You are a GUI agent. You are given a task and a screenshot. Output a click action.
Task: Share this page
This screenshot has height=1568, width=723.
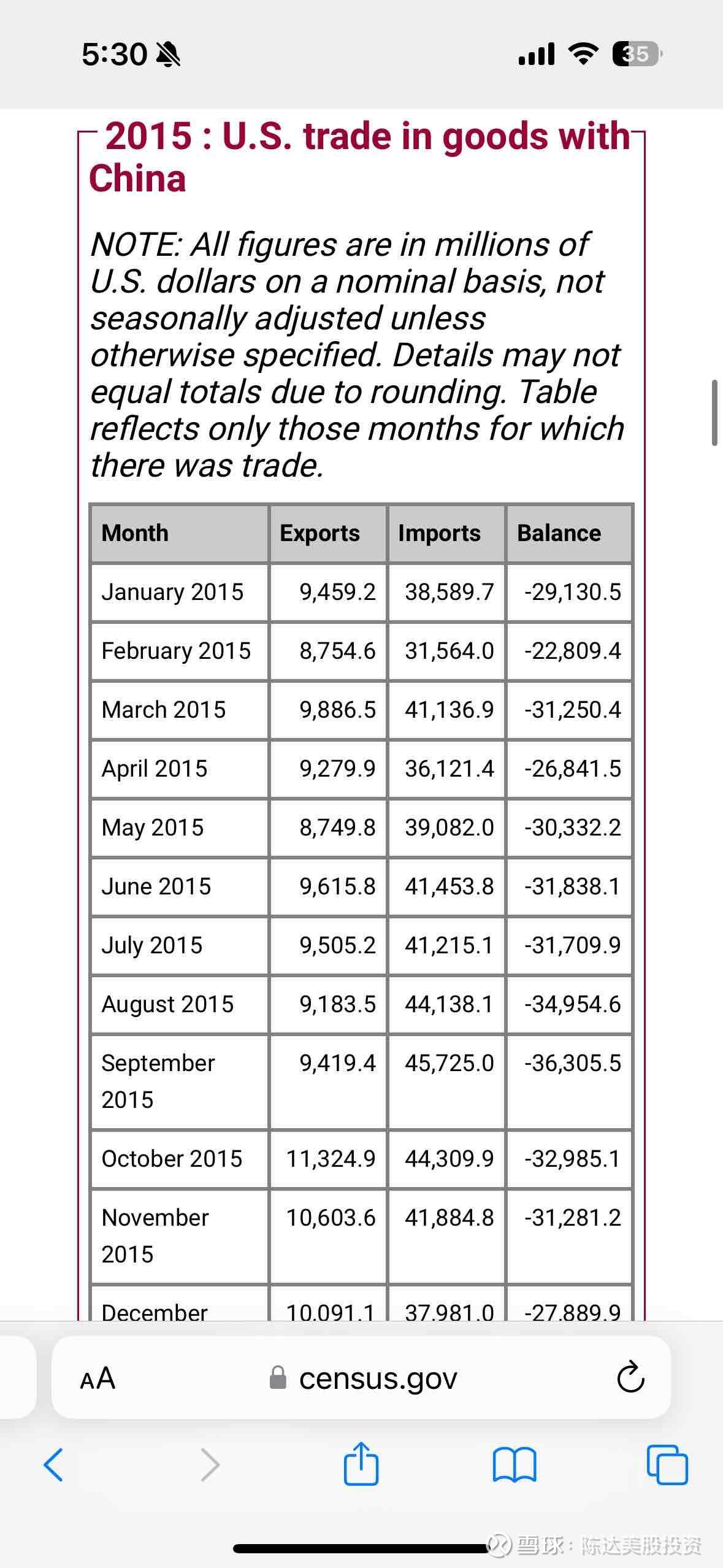[x=361, y=1464]
